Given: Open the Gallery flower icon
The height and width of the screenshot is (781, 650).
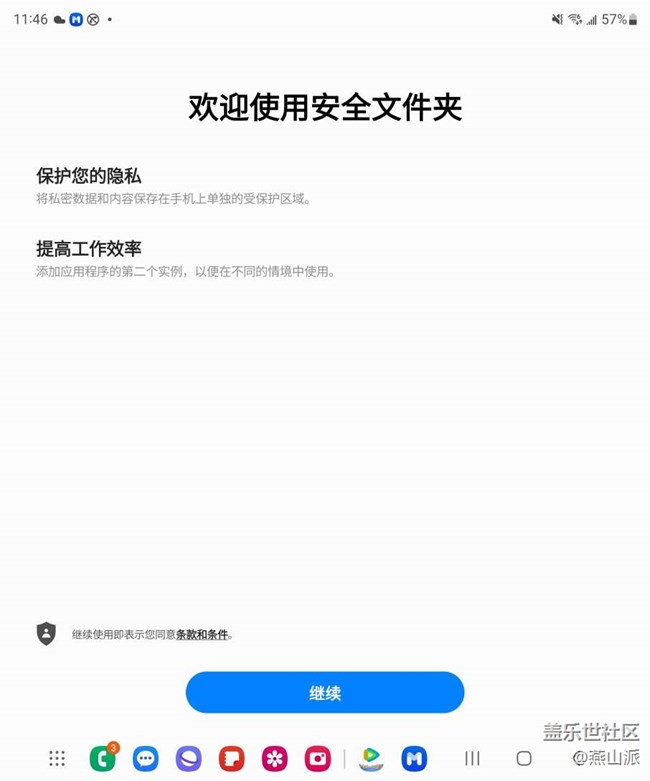Looking at the screenshot, I should coord(275,758).
